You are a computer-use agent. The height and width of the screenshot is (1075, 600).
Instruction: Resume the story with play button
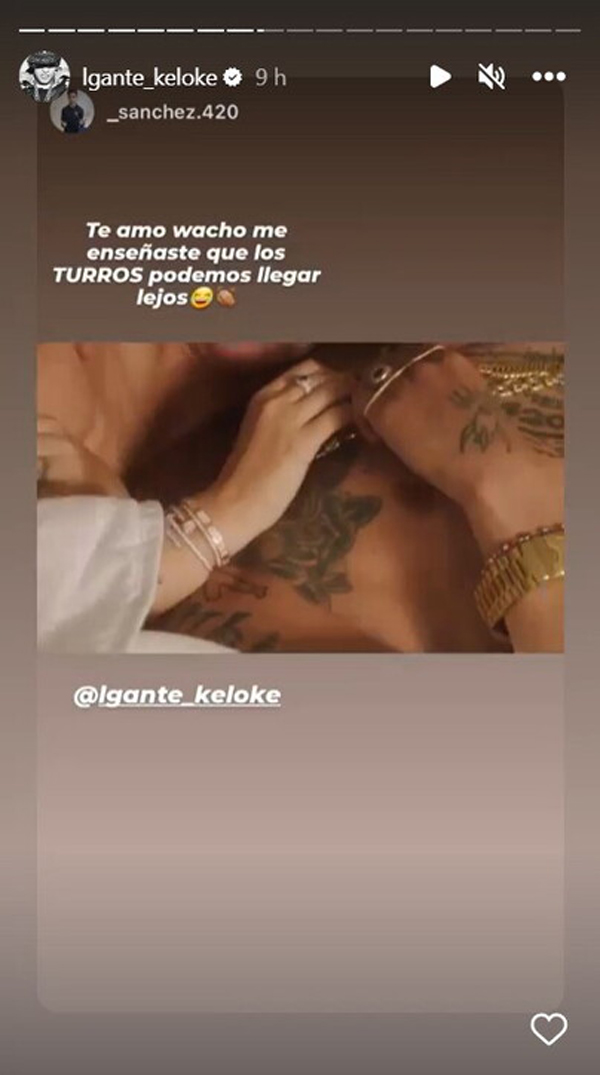439,77
